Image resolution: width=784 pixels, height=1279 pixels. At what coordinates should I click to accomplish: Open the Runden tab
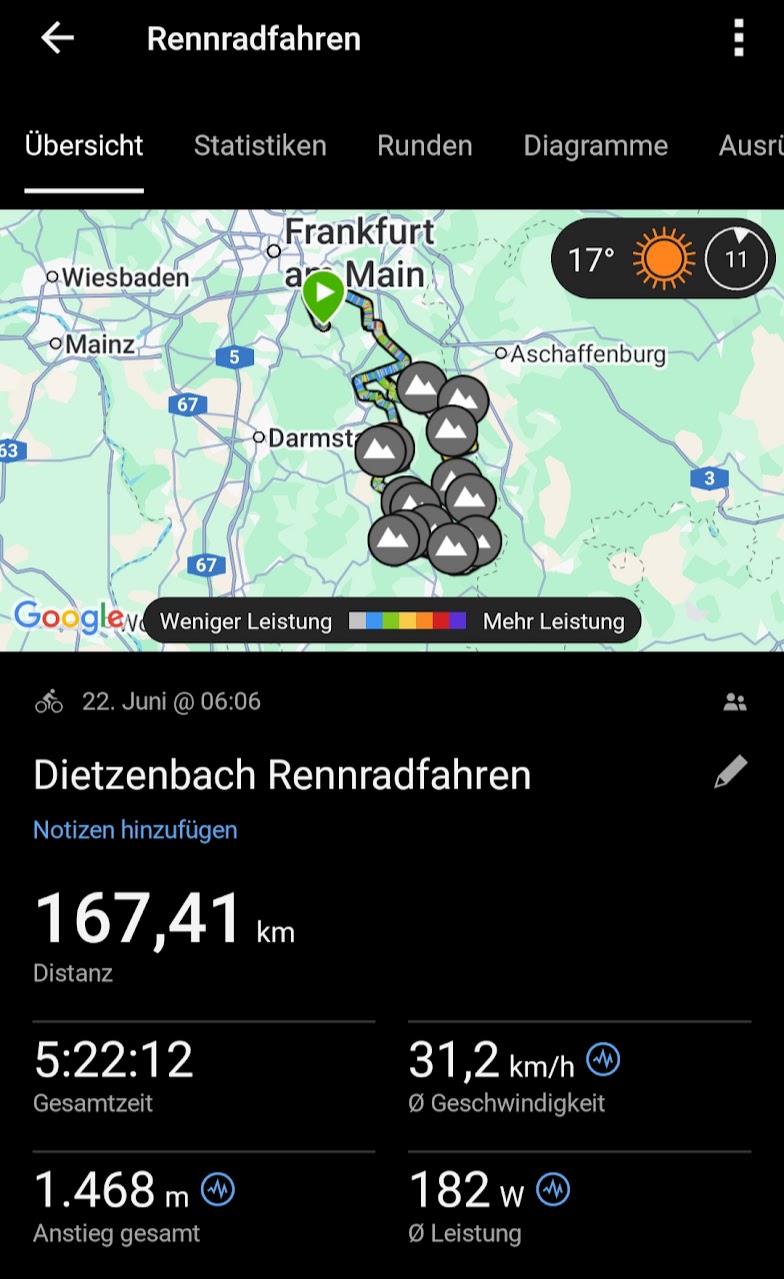tap(424, 146)
